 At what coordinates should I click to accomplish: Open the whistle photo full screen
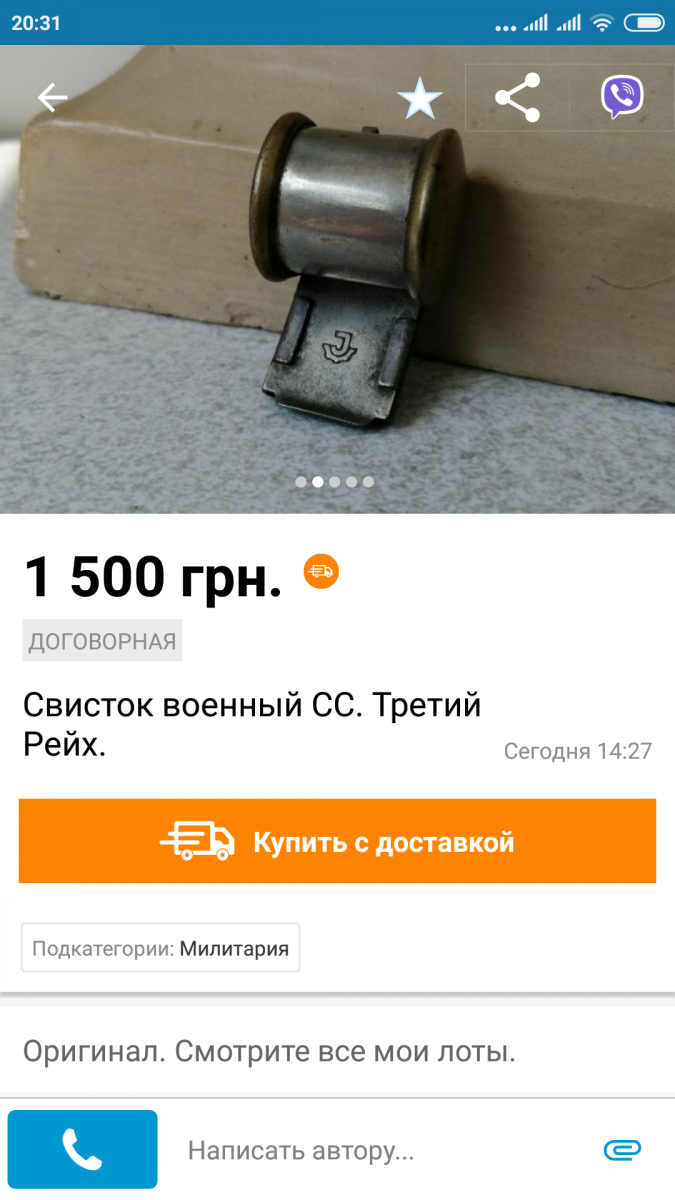click(337, 279)
